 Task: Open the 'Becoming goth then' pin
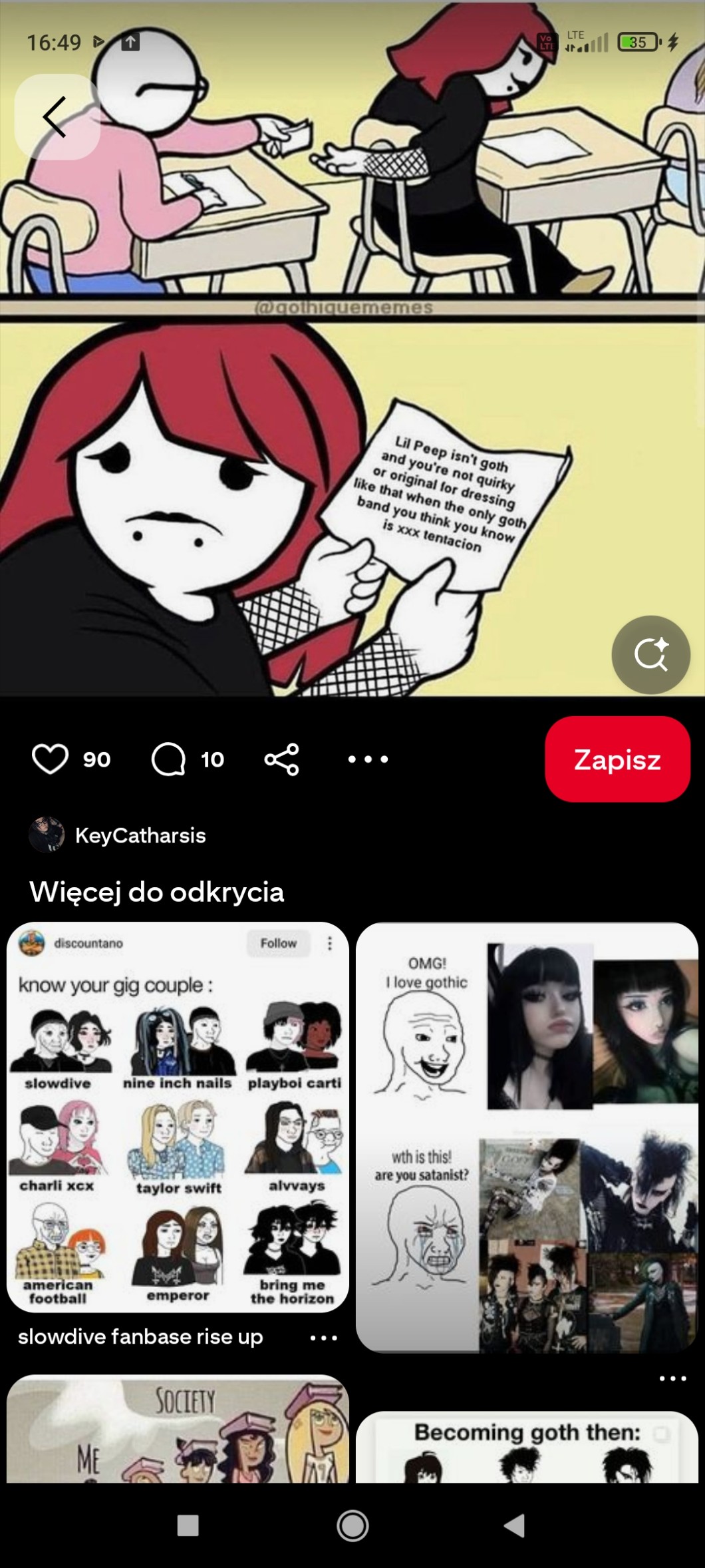pyautogui.click(x=527, y=1447)
